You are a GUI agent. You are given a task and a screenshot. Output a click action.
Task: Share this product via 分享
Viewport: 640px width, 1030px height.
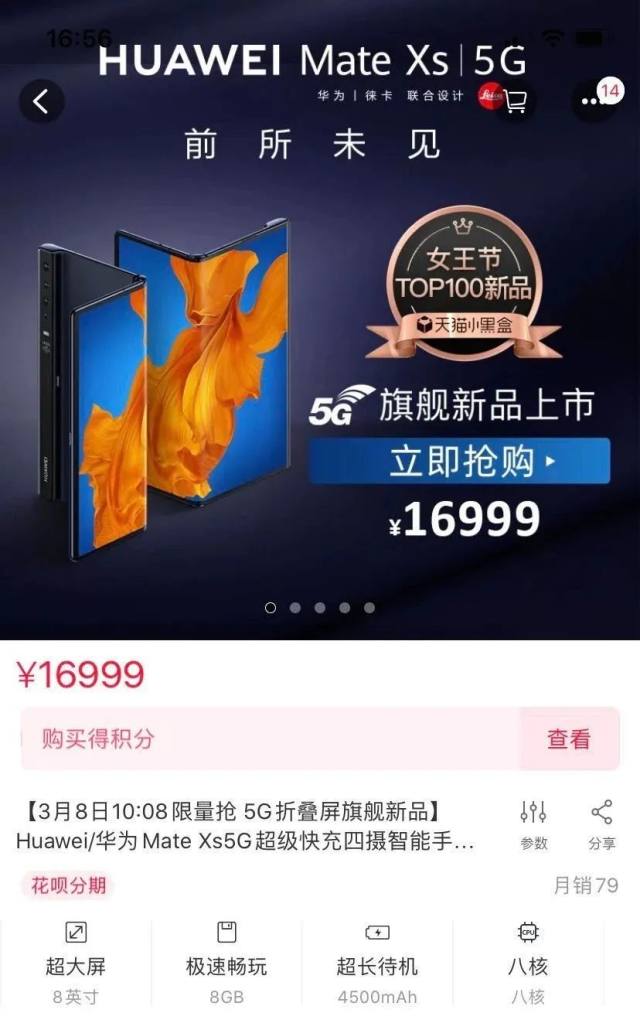pyautogui.click(x=601, y=824)
